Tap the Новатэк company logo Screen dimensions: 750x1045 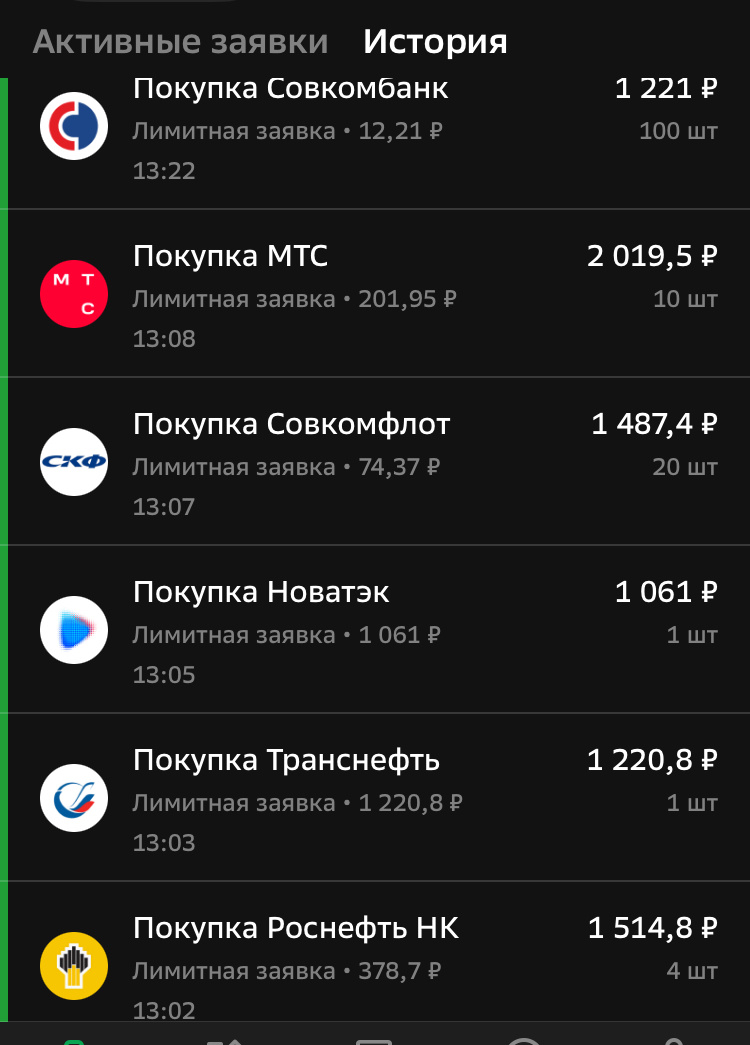(73, 630)
